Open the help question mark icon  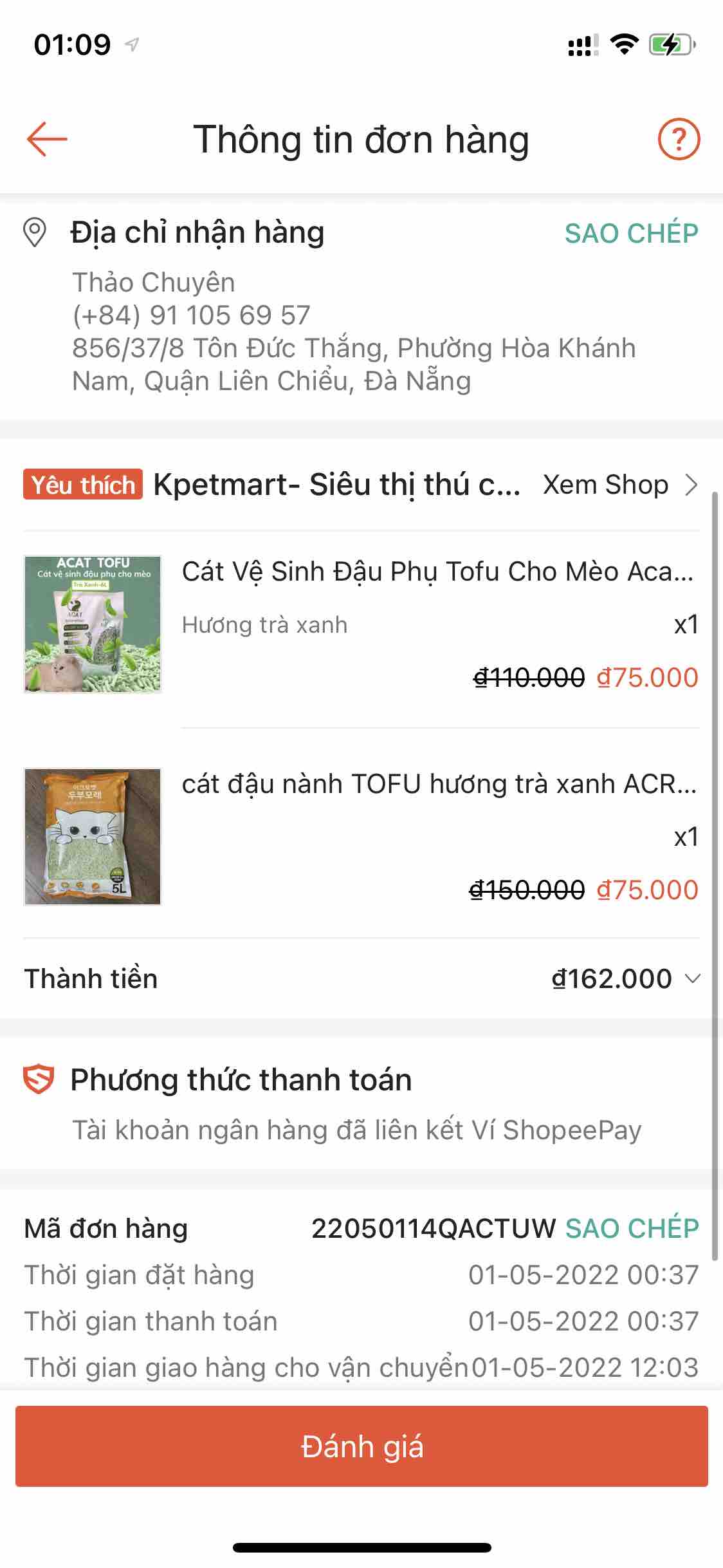coord(679,139)
